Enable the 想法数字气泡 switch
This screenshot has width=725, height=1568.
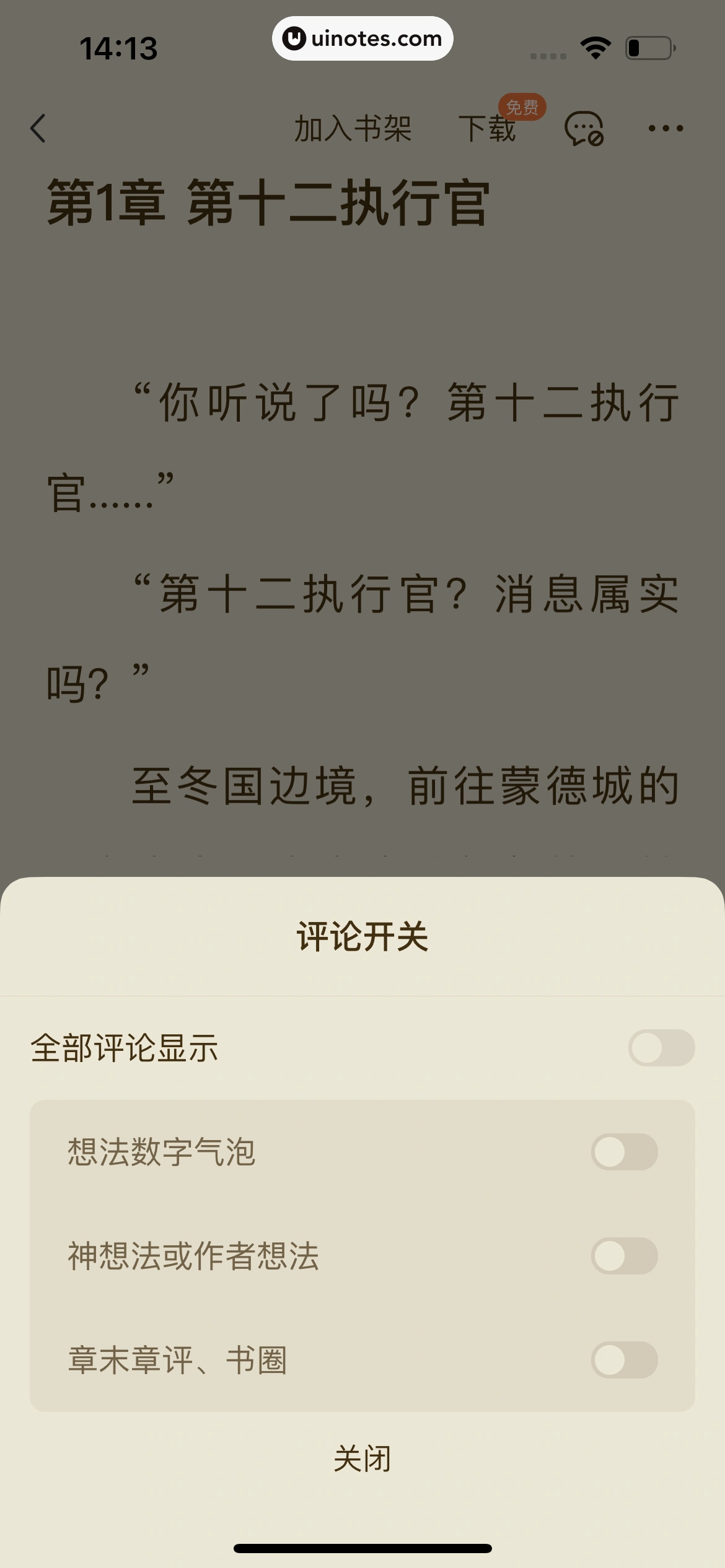624,1152
